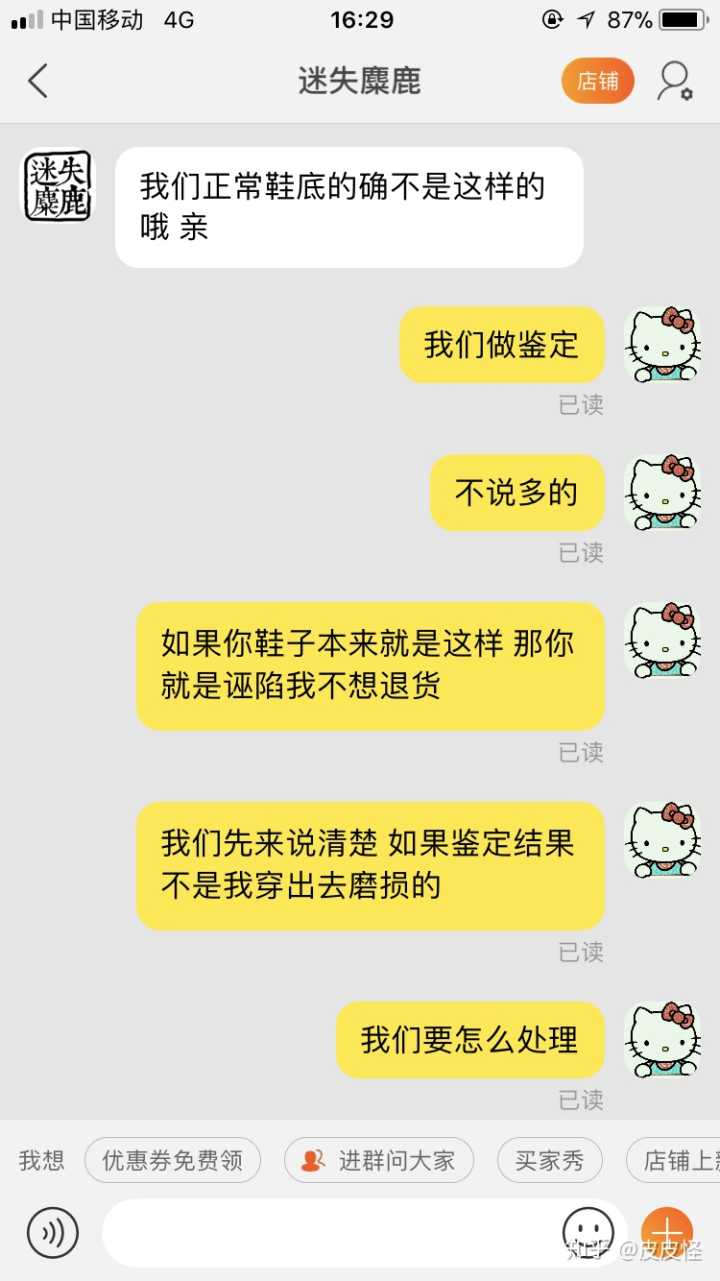
Task: Tap Hello Kitty avatar beside 我们做鉴定
Action: (662, 344)
